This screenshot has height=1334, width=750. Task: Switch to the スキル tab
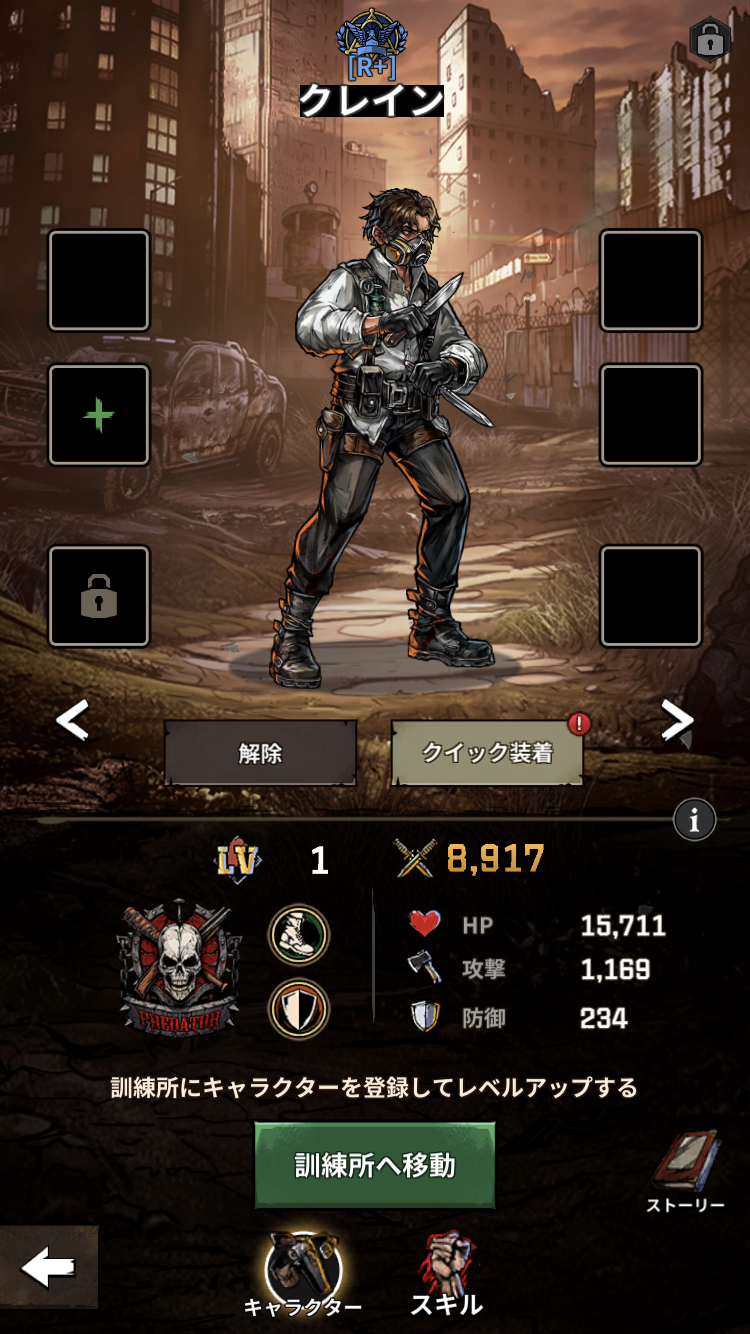446,1275
